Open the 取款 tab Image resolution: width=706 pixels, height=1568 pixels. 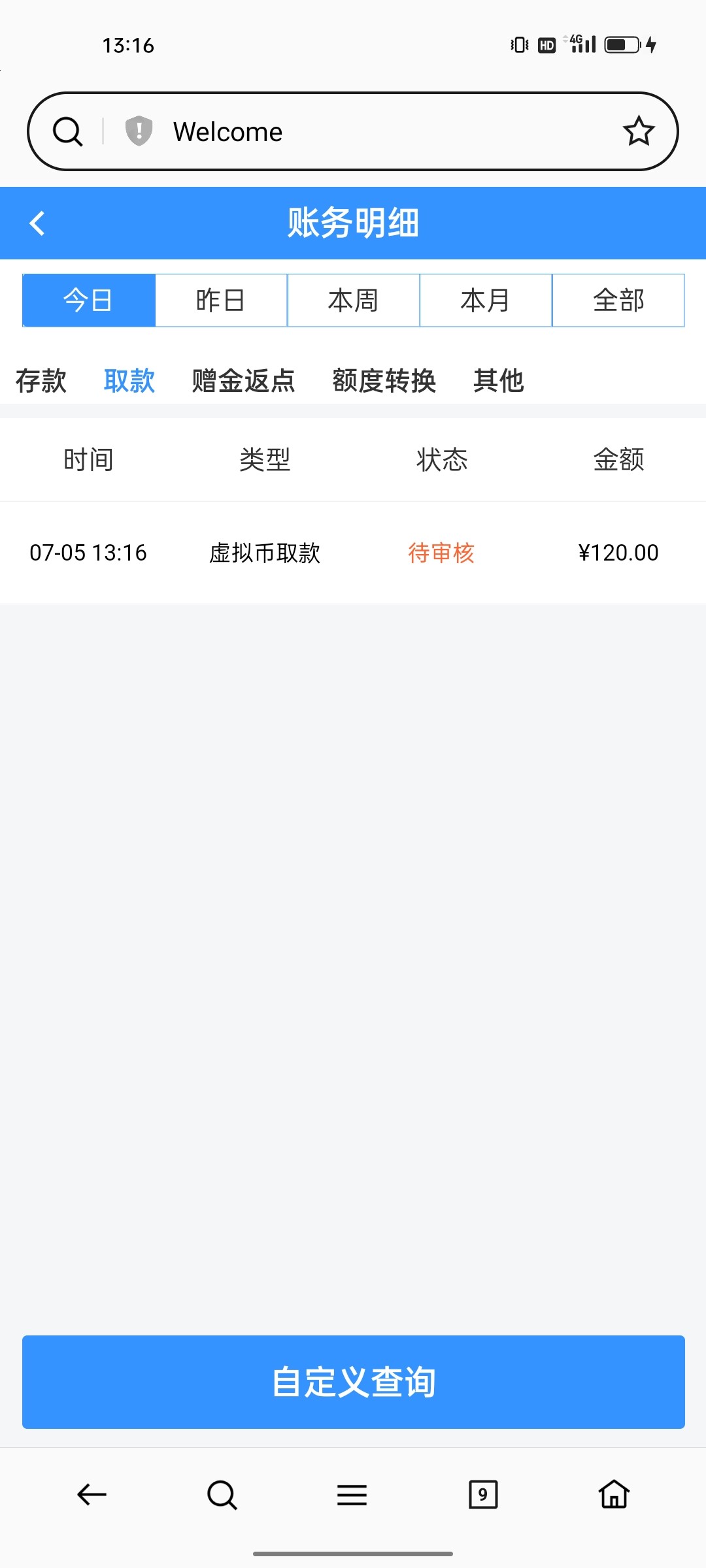pyautogui.click(x=129, y=381)
